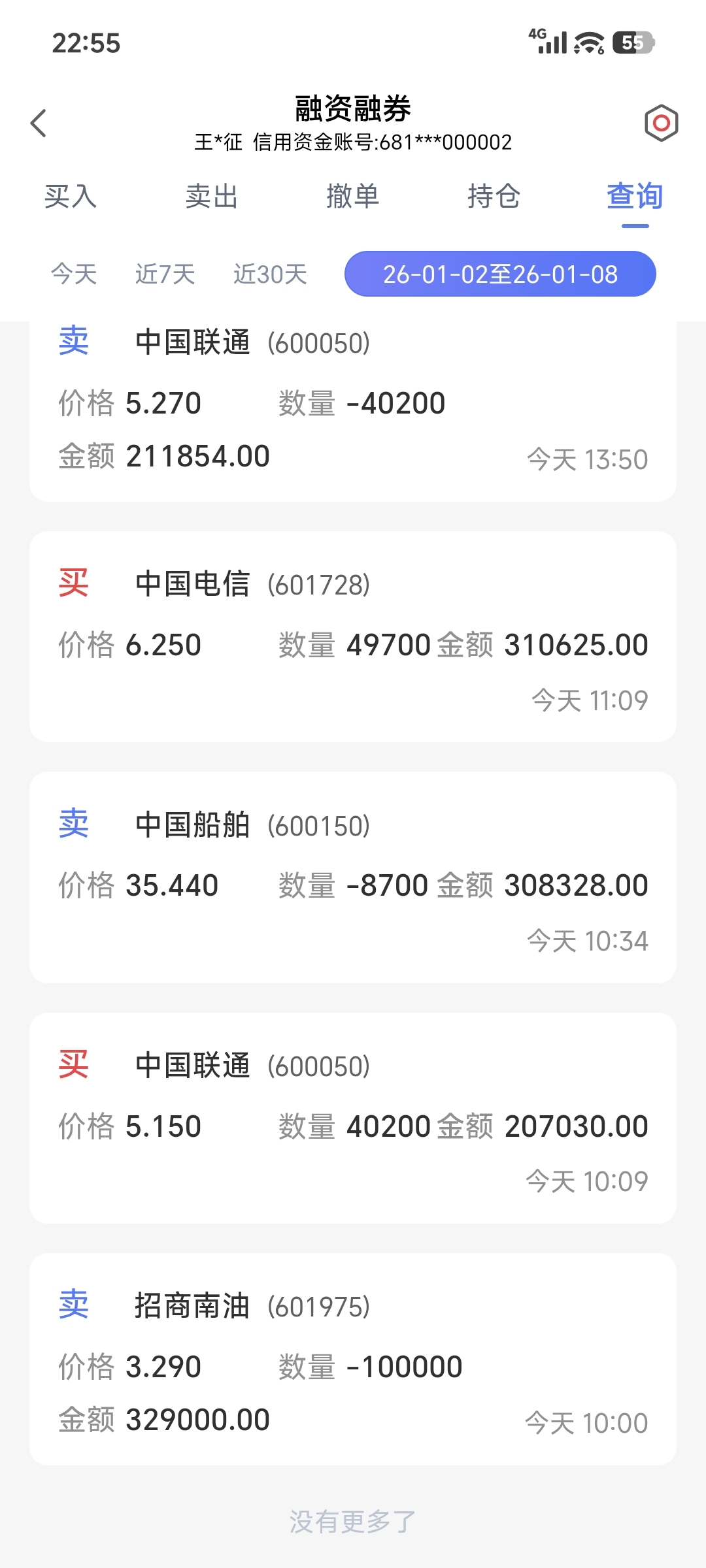Filter records to 今天
This screenshot has width=706, height=1568.
click(74, 274)
